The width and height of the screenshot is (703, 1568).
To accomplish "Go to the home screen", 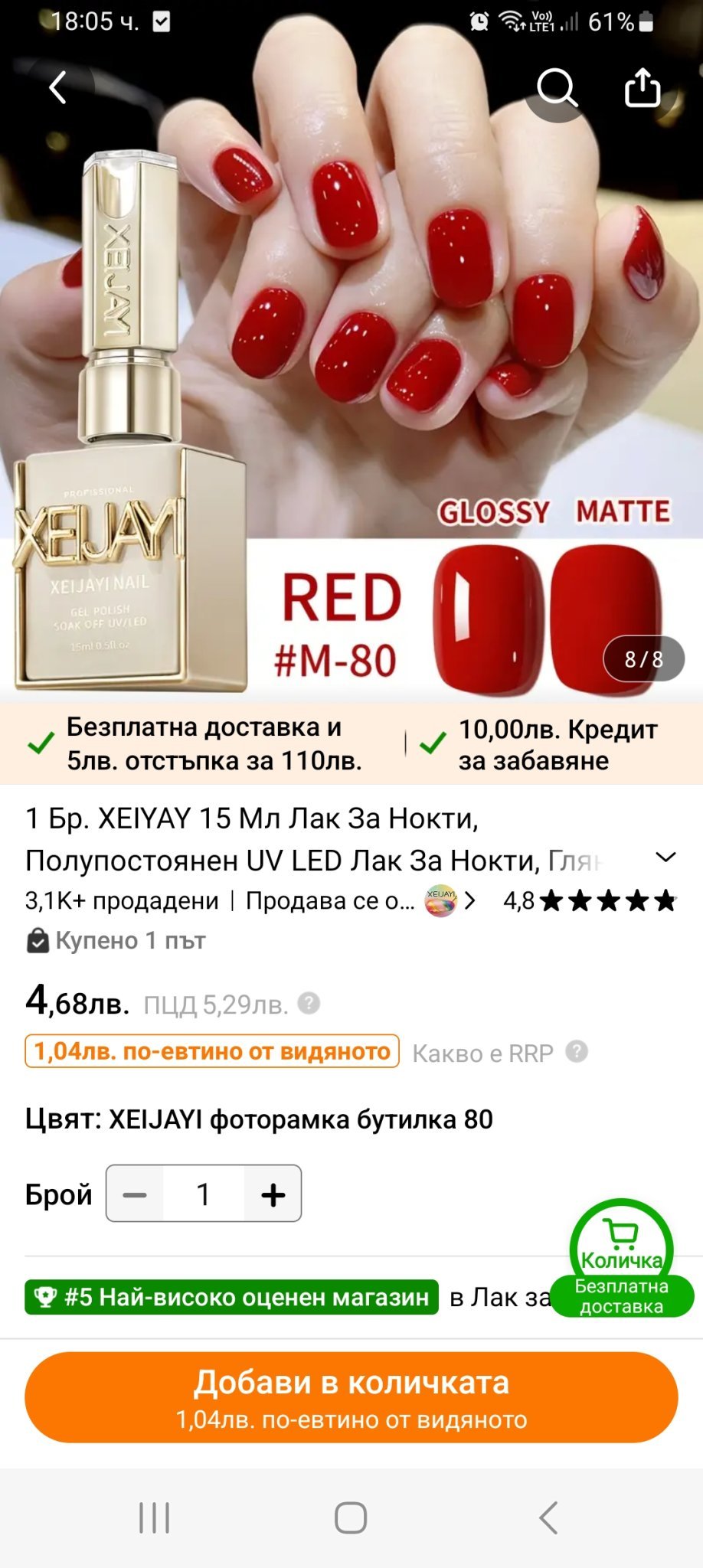I will (x=351, y=1517).
